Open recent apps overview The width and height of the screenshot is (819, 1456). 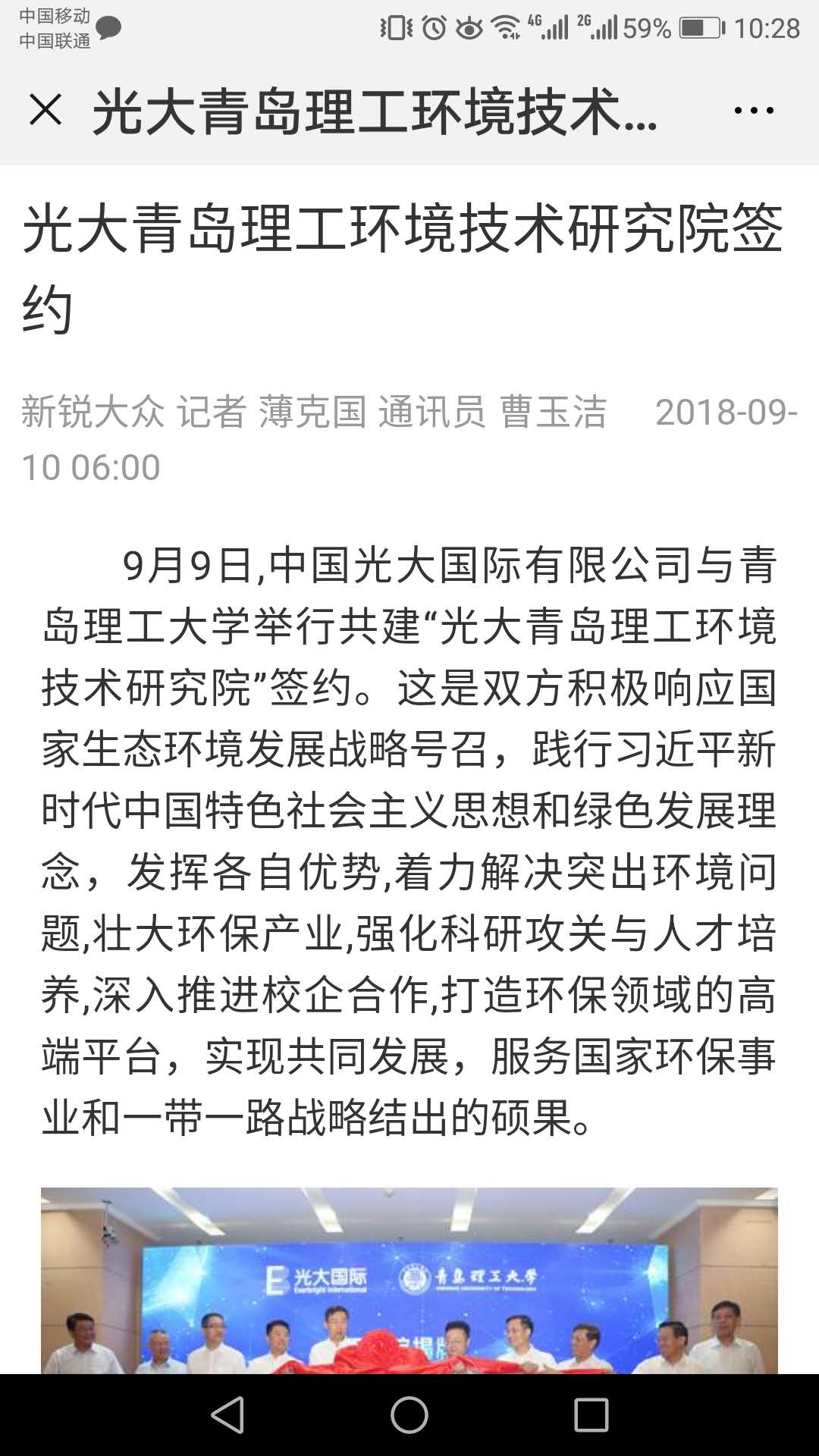point(591,1415)
